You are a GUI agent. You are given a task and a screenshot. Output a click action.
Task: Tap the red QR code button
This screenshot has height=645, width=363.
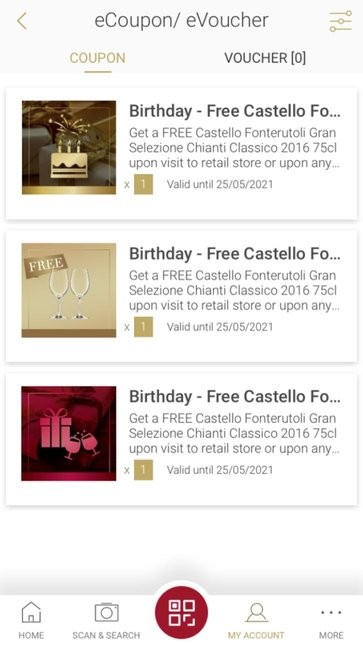pyautogui.click(x=182, y=613)
